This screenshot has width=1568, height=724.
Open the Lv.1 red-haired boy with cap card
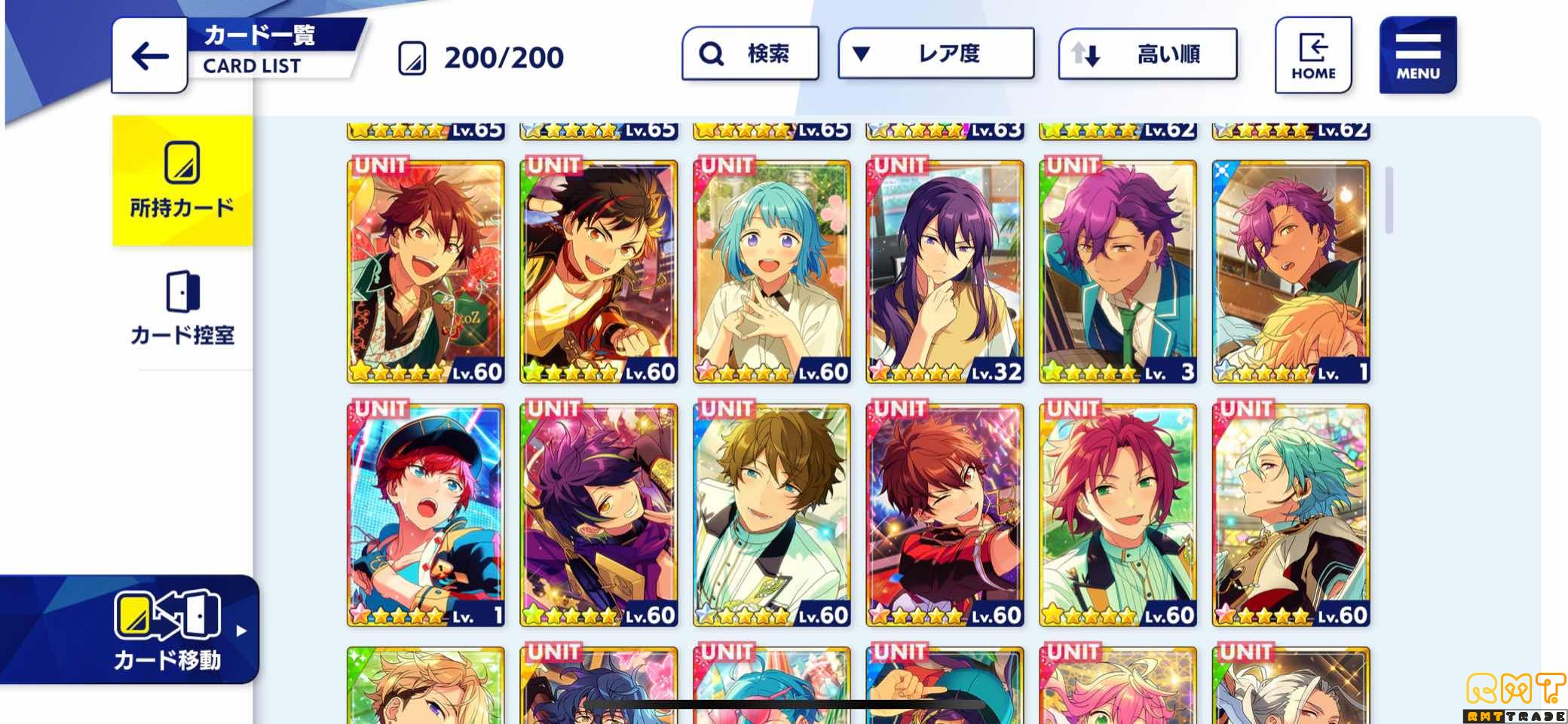pos(425,515)
